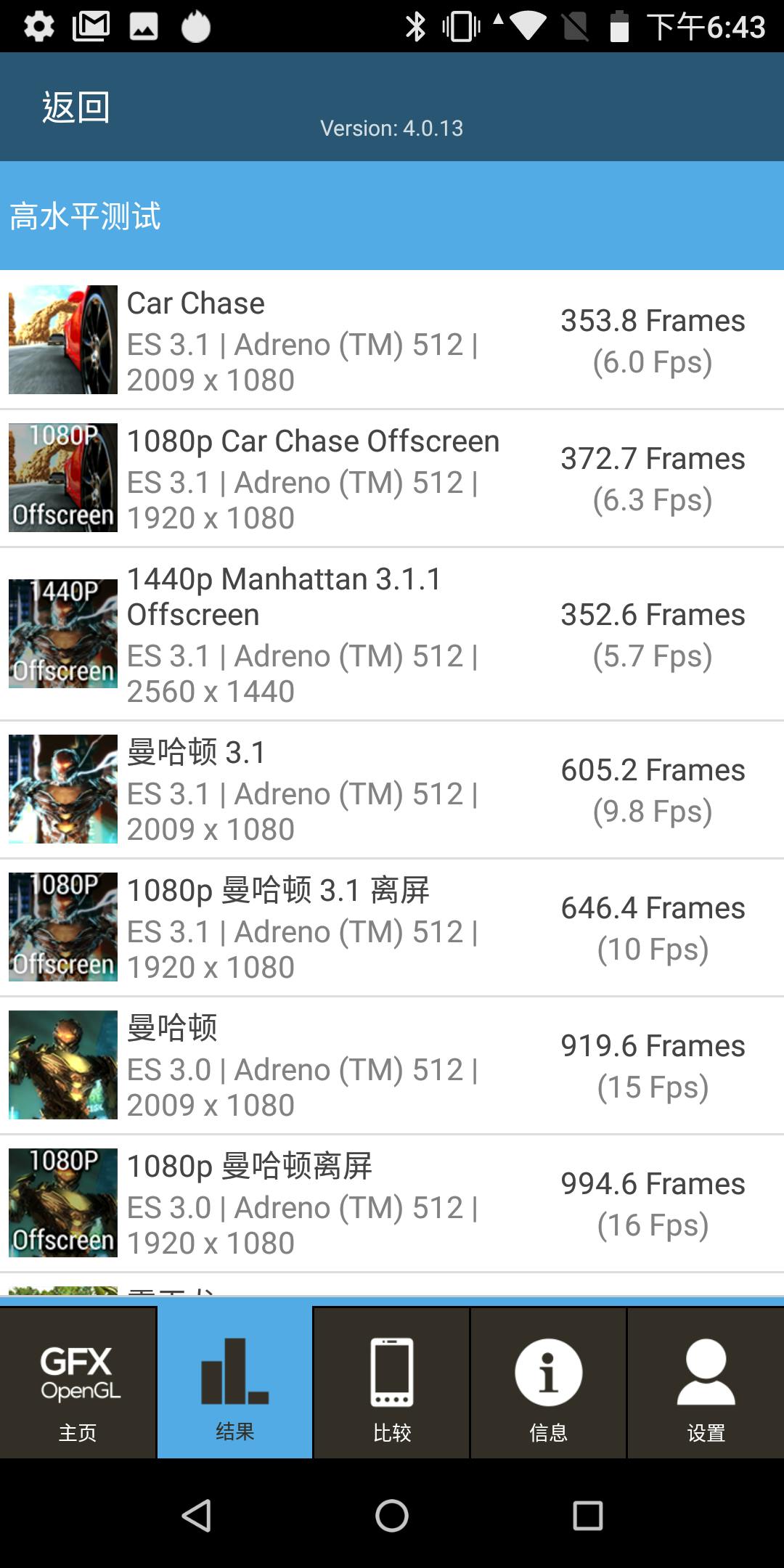784x1568 pixels.
Task: Open the 1080p Car Chase Offscreen result
Action: [x=392, y=478]
